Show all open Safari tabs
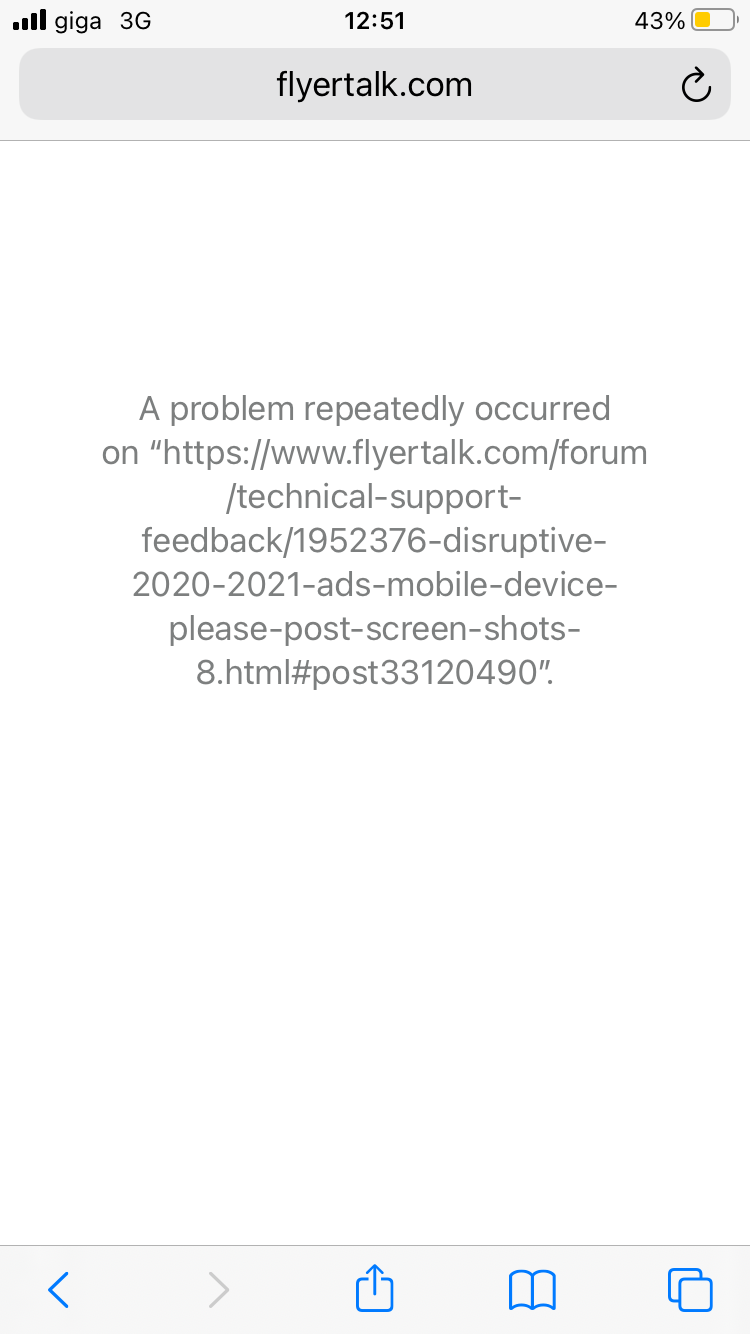 (x=690, y=1289)
